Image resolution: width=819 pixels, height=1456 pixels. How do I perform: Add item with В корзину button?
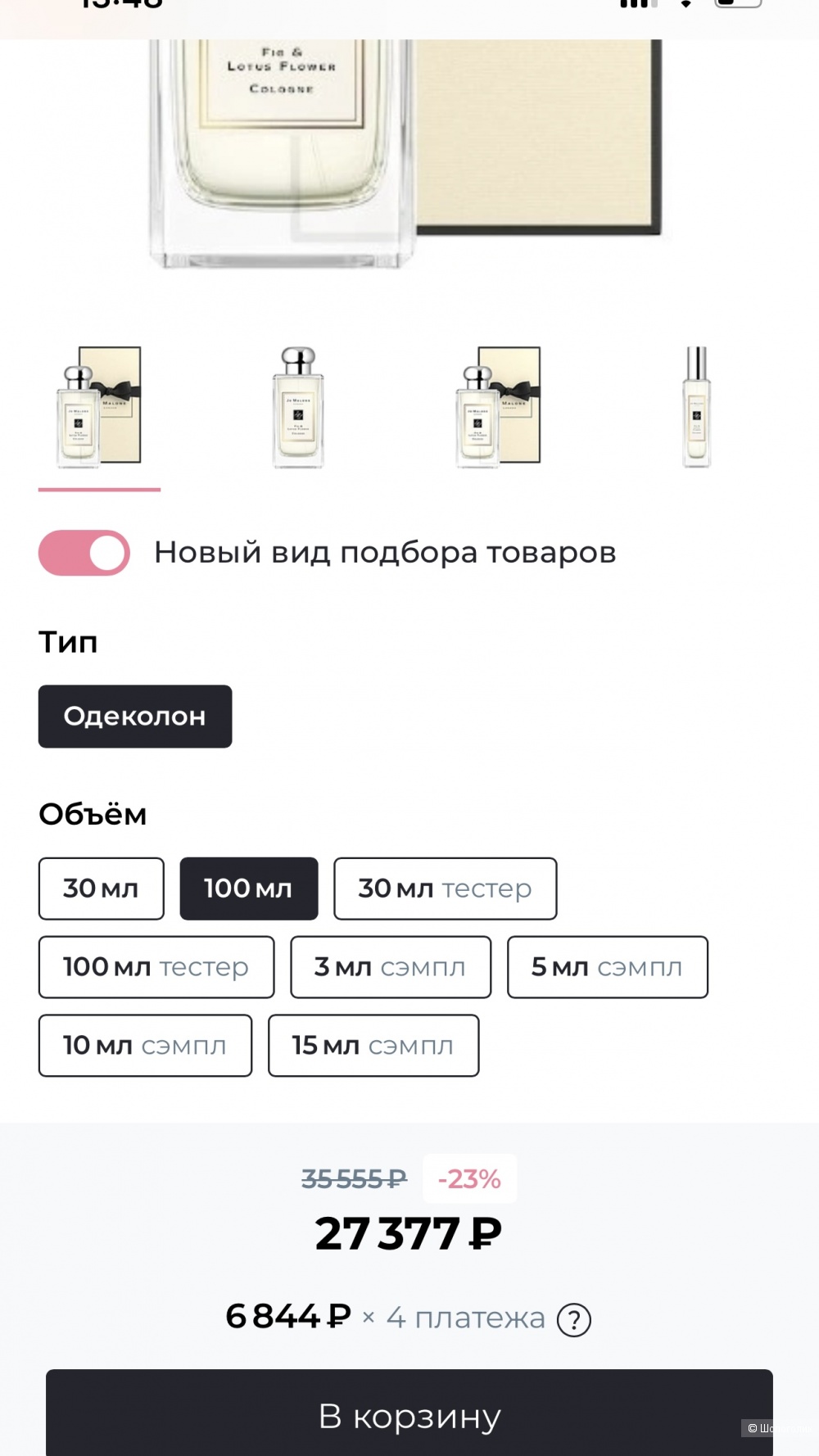pyautogui.click(x=409, y=1415)
